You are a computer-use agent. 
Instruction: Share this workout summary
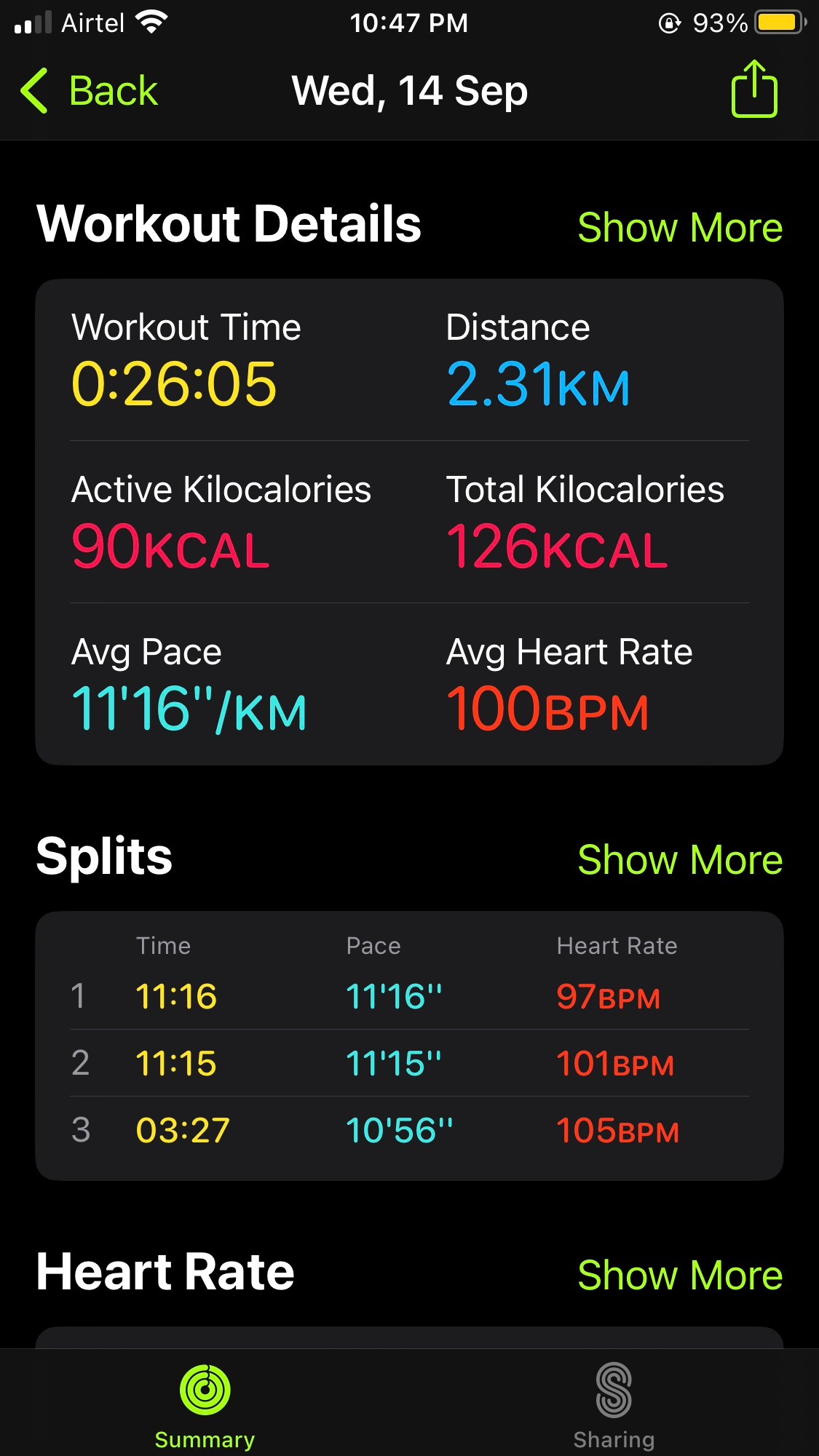click(x=753, y=90)
